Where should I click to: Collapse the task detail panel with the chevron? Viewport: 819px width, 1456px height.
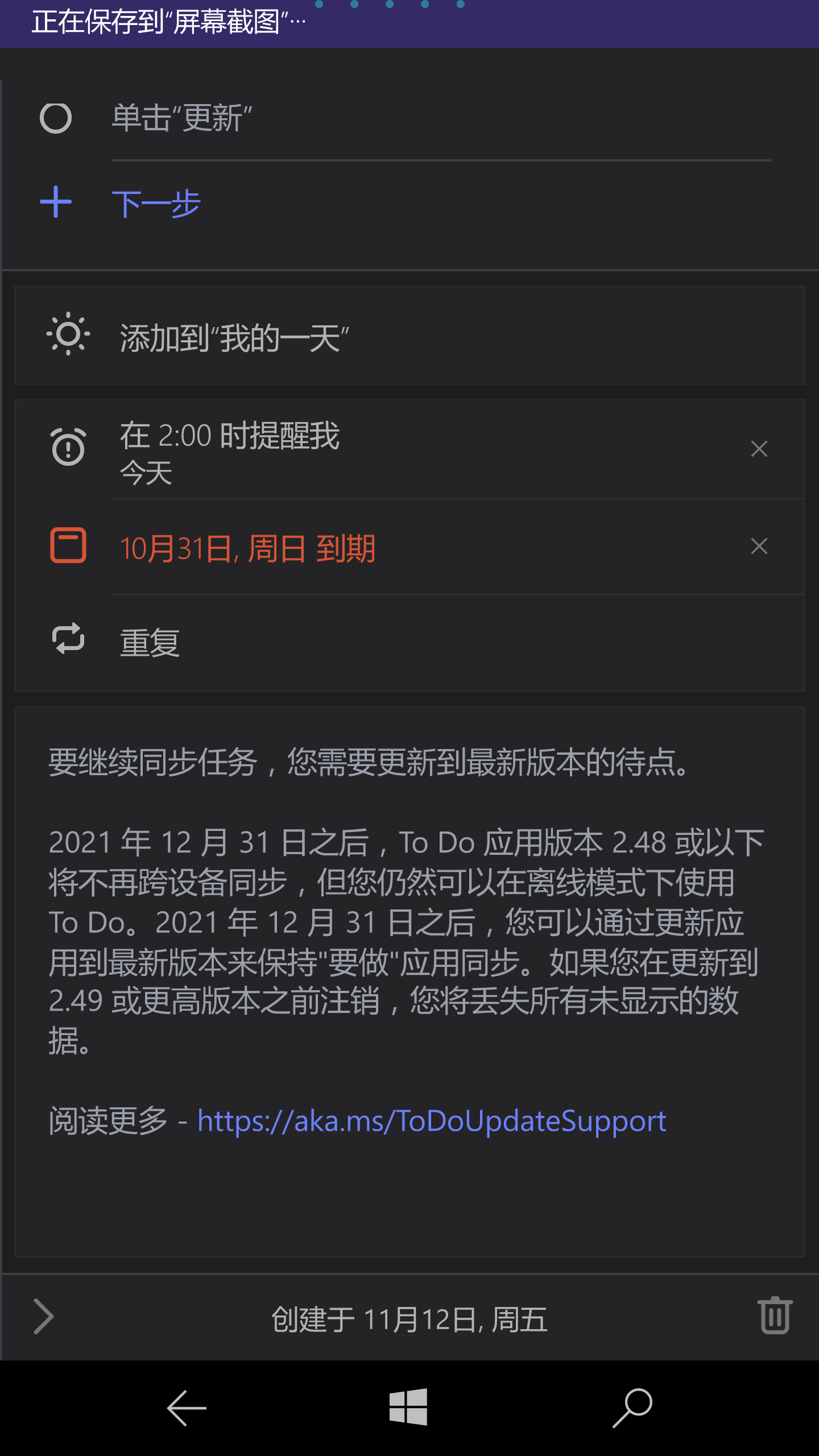(44, 1316)
